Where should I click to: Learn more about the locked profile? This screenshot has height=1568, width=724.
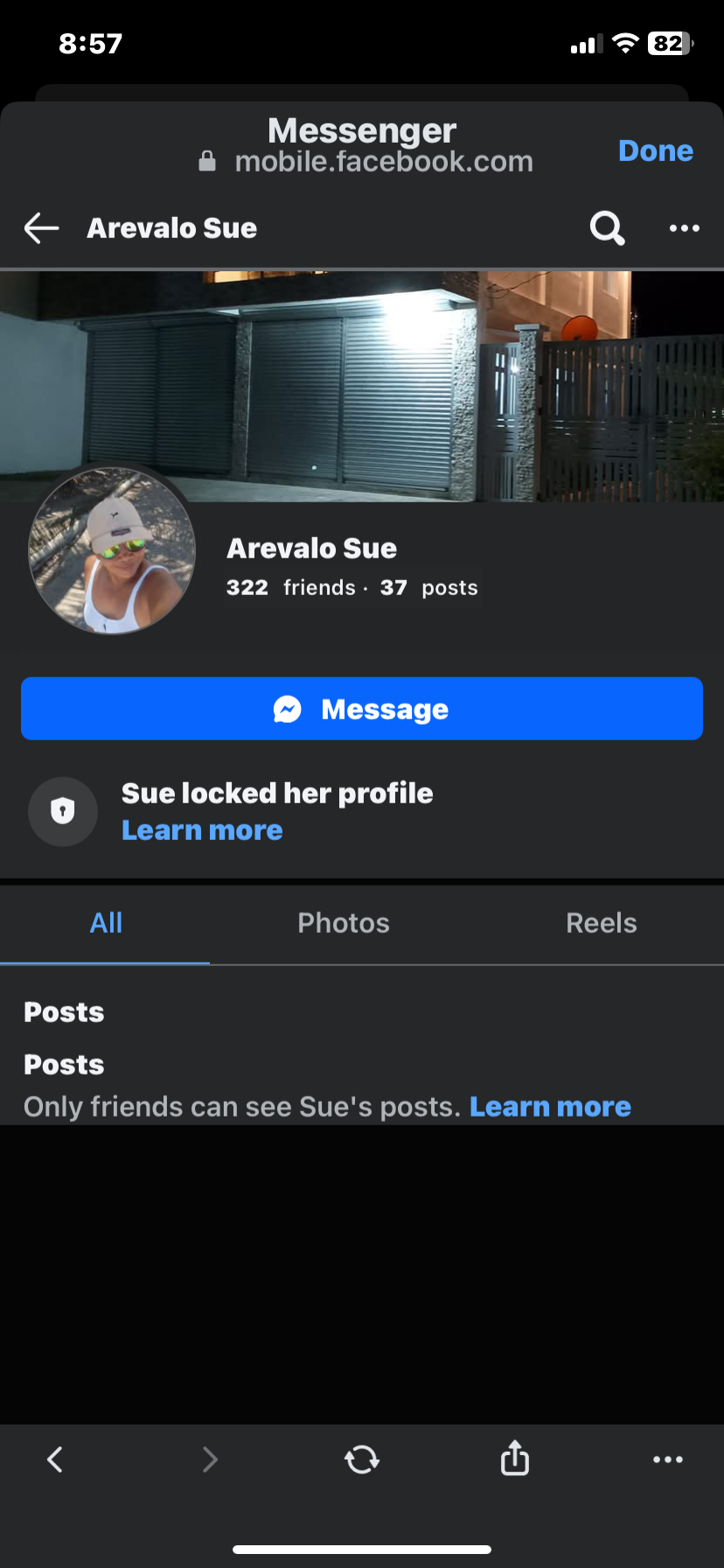pyautogui.click(x=202, y=830)
